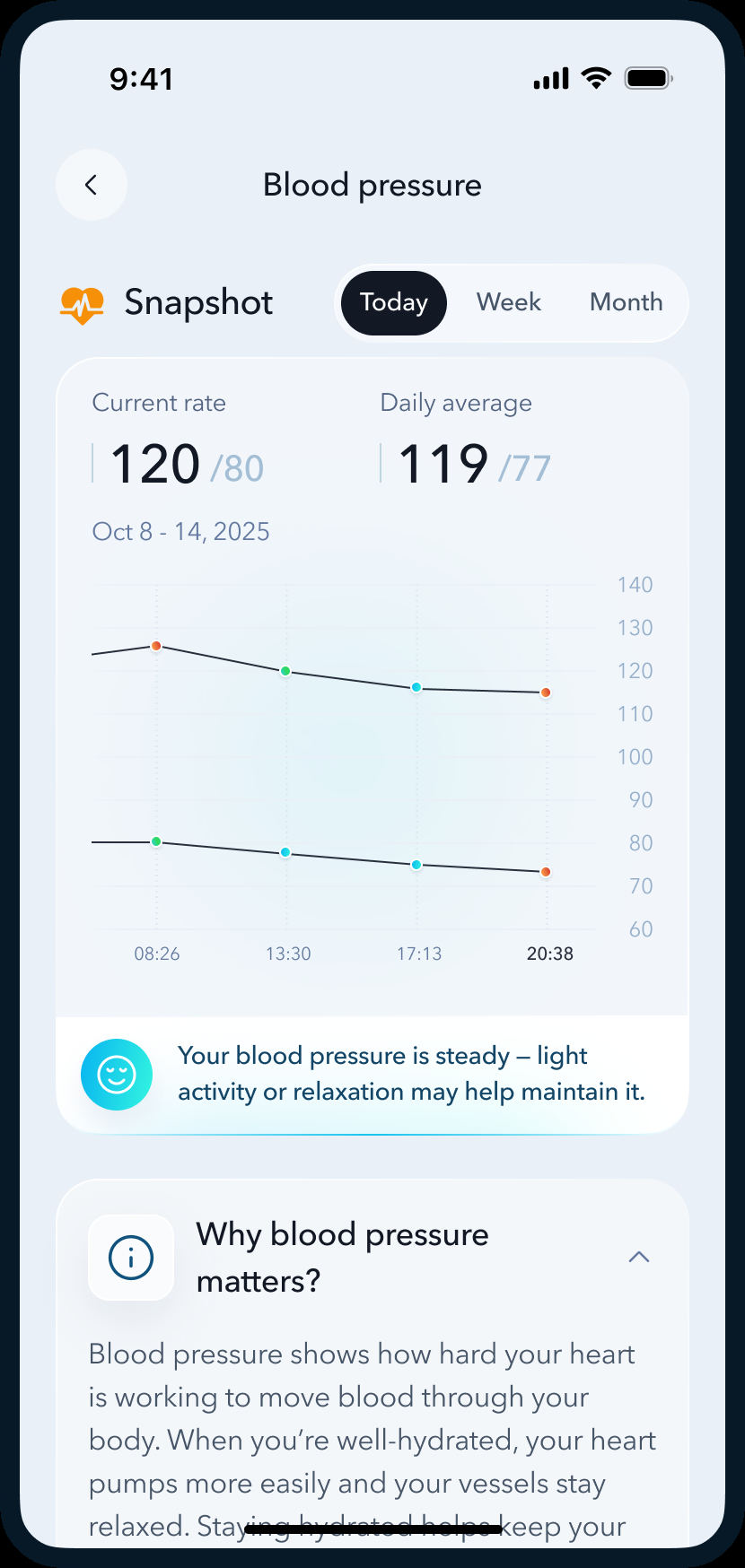
Task: Select the orange diastolic dot at 20:38
Action: pos(547,871)
